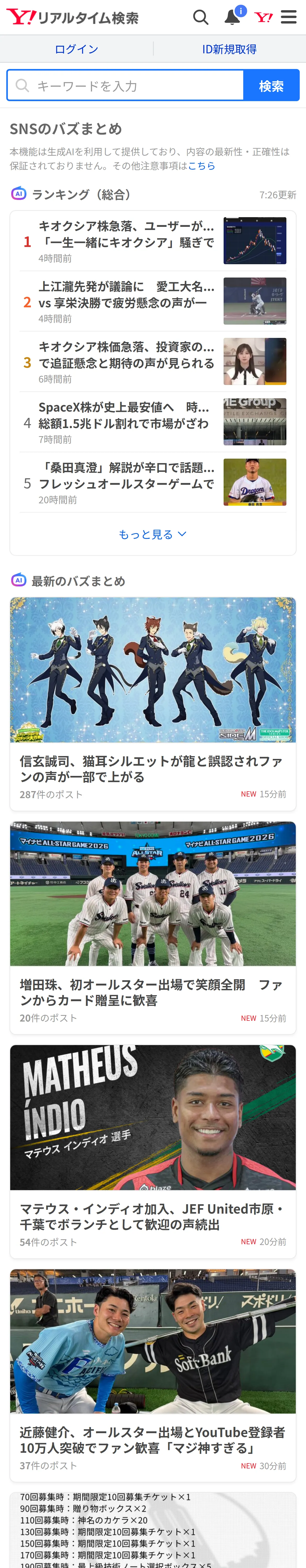The width and height of the screenshot is (306, 1568).
Task: Open rank 2 上江瀧先発が議論に topic
Action: 153,301
